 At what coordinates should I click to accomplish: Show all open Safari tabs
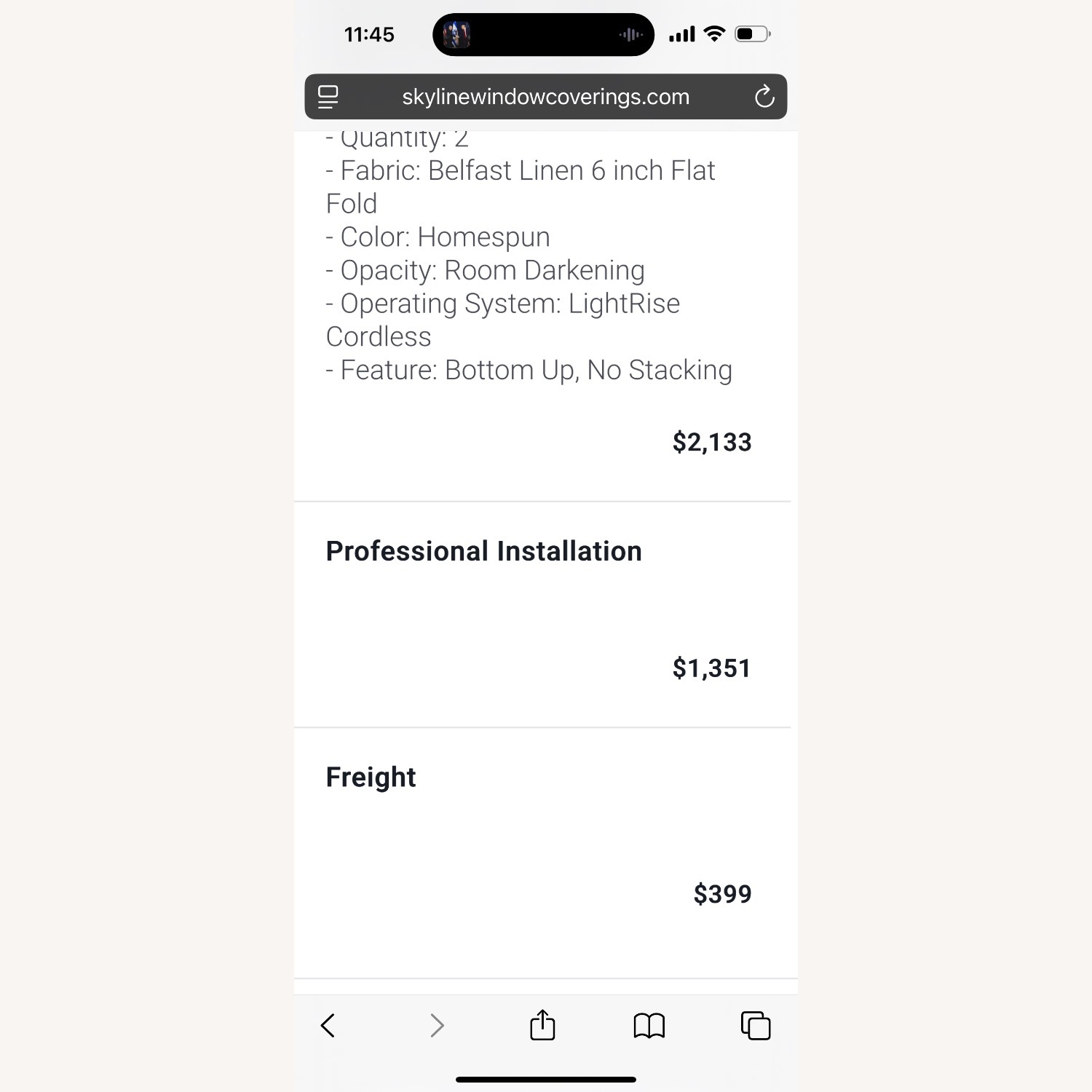756,1026
